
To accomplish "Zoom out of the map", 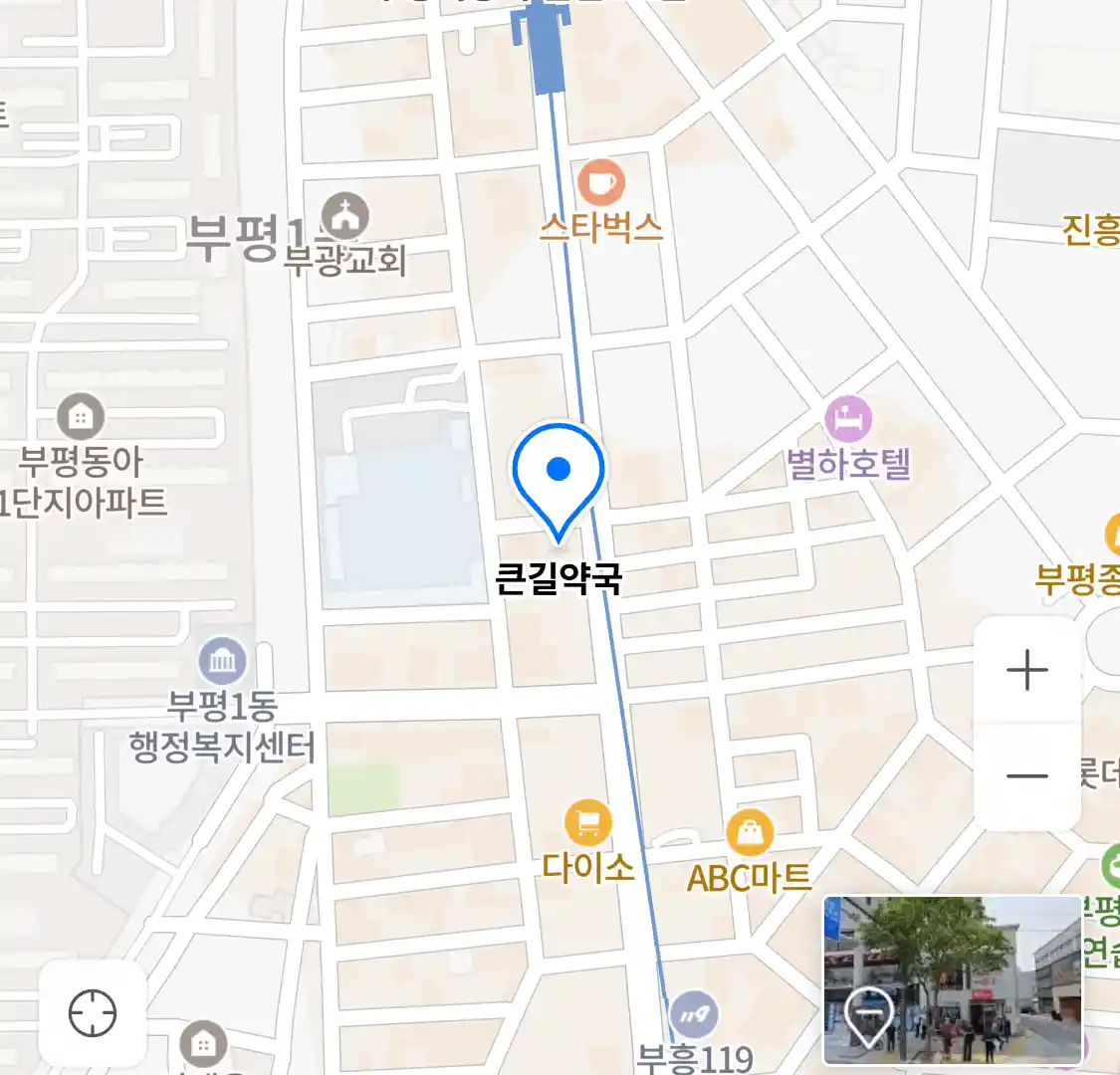I will 1026,776.
